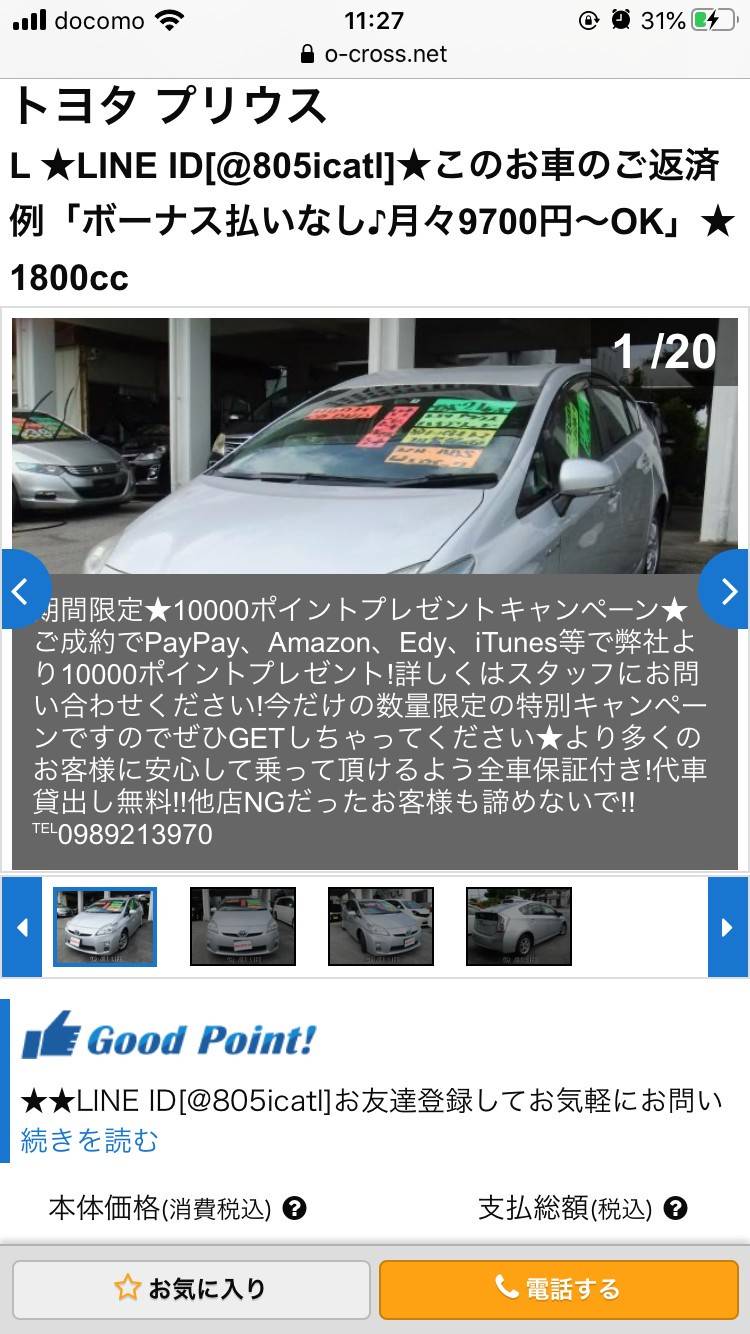Open the main Prius photo
Image resolution: width=750 pixels, height=1334 pixels.
tap(375, 445)
